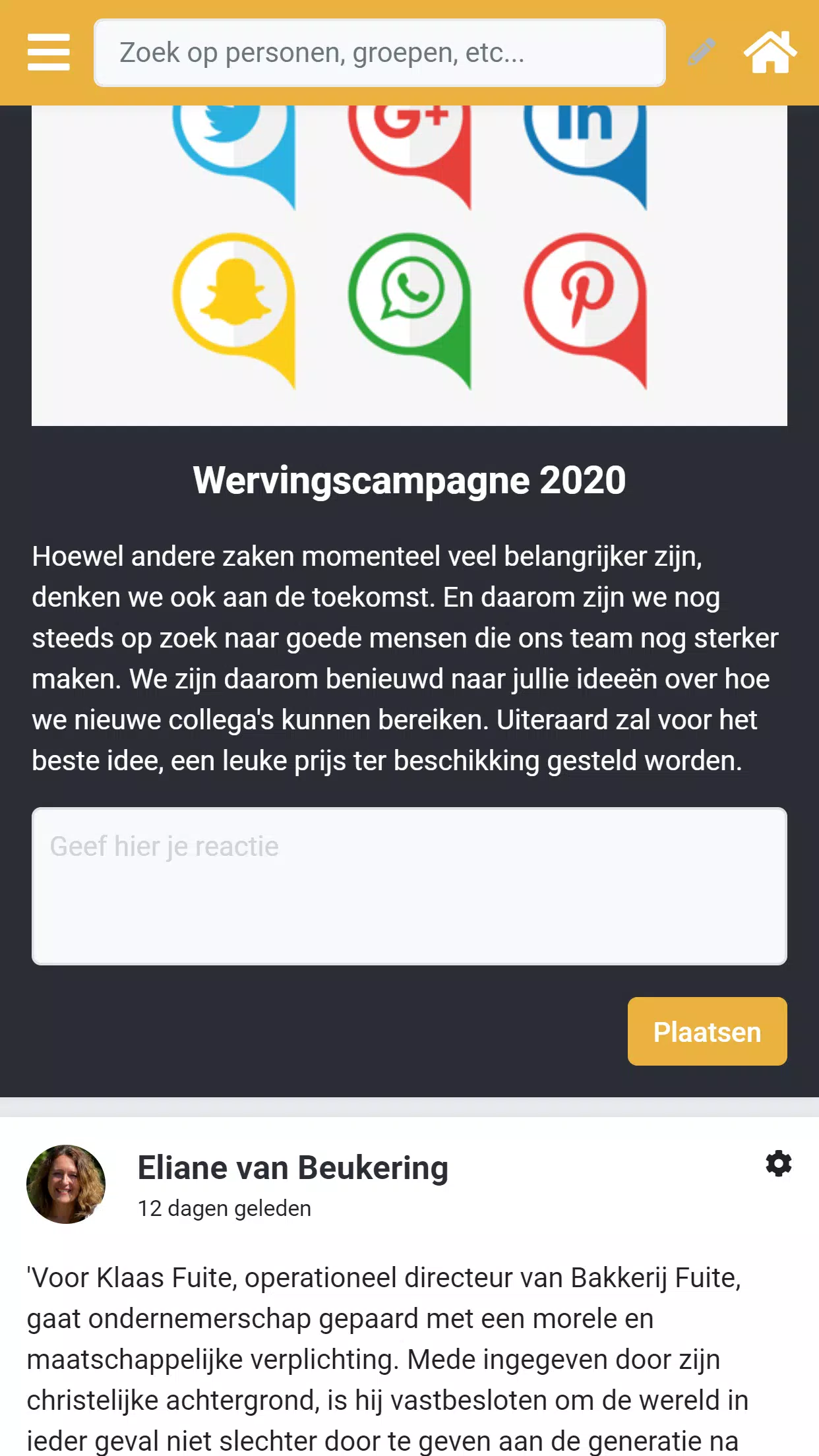819x1456 pixels.
Task: Open Eliane van Beukering's profile link
Action: pyautogui.click(x=292, y=1167)
